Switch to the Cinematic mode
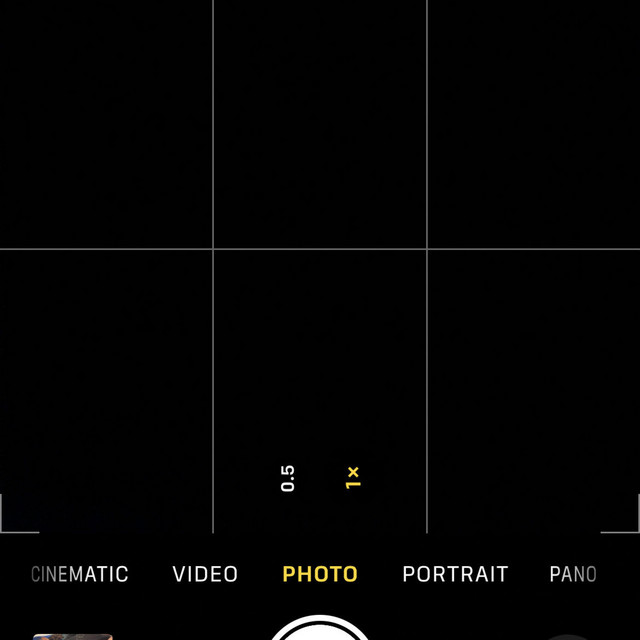 [x=80, y=574]
